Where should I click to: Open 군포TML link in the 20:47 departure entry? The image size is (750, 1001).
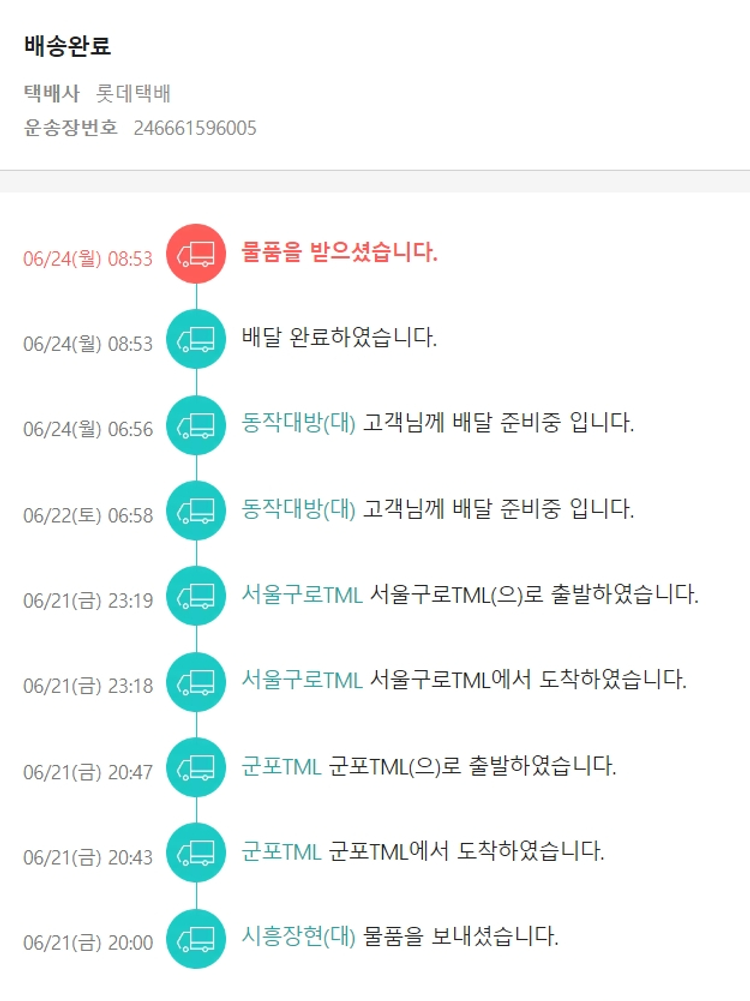(281, 767)
